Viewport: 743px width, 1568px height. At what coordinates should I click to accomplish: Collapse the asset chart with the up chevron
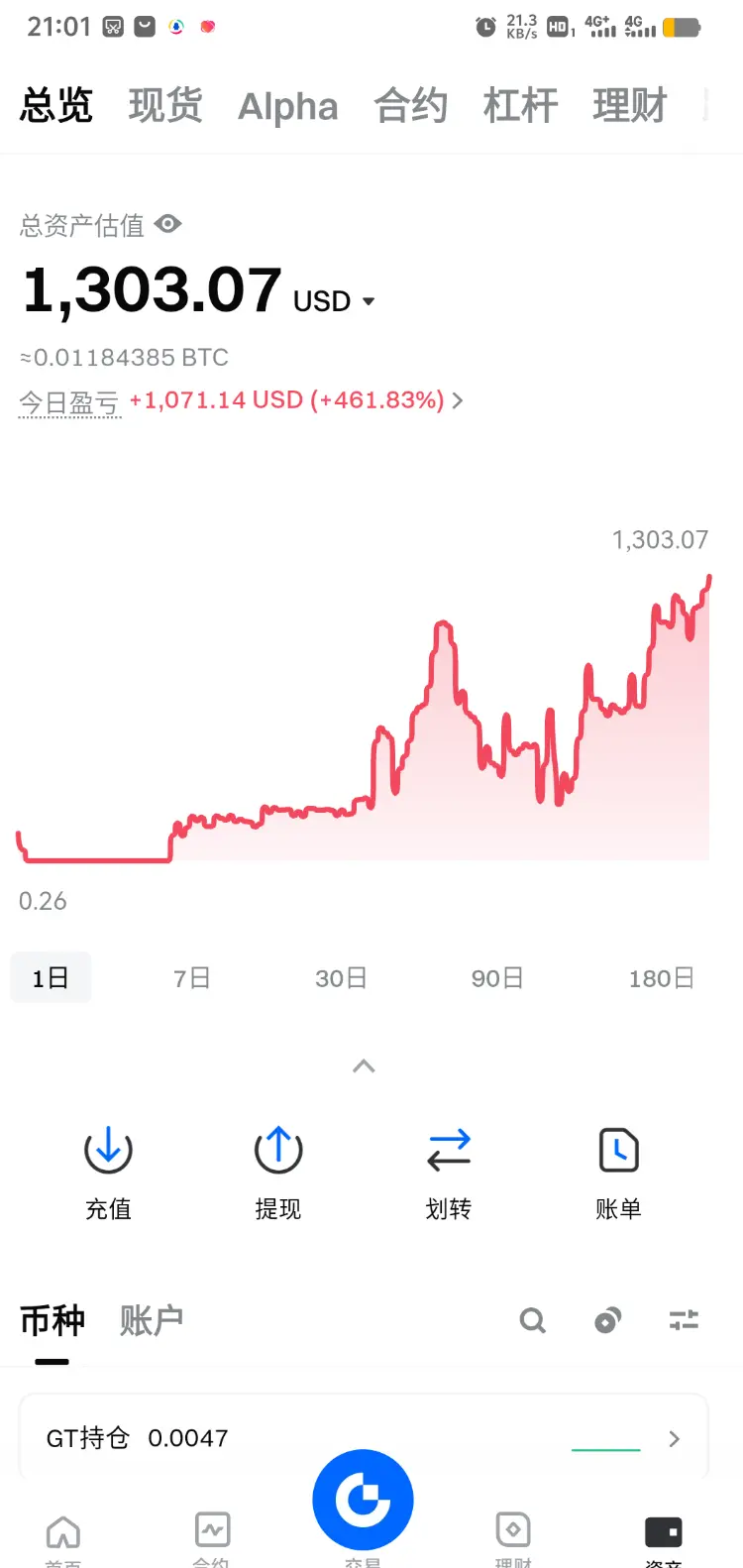coord(364,1066)
